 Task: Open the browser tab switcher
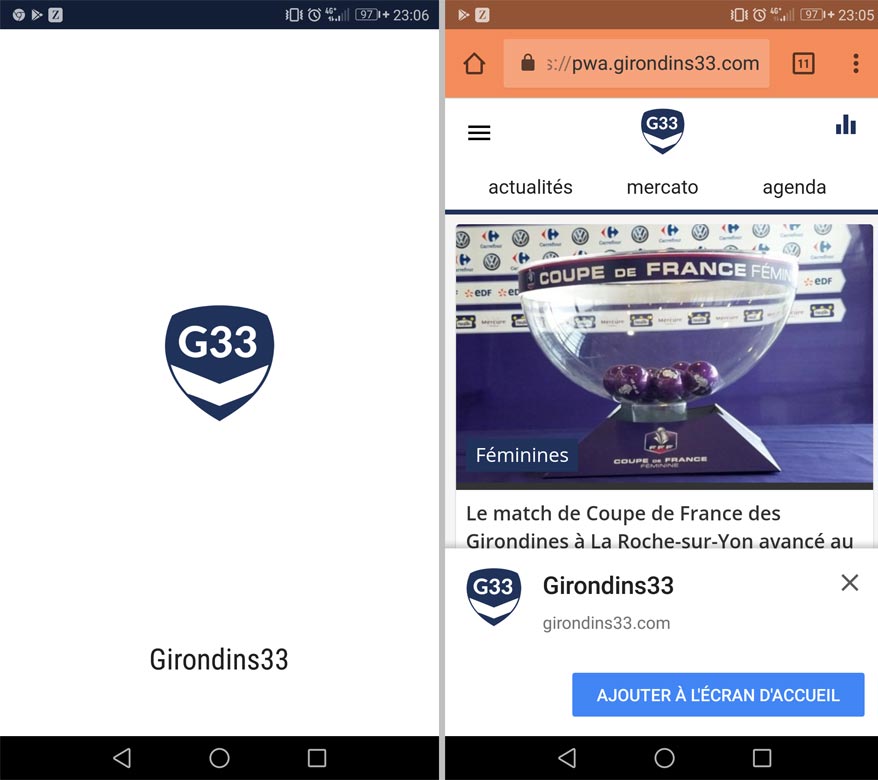[803, 64]
